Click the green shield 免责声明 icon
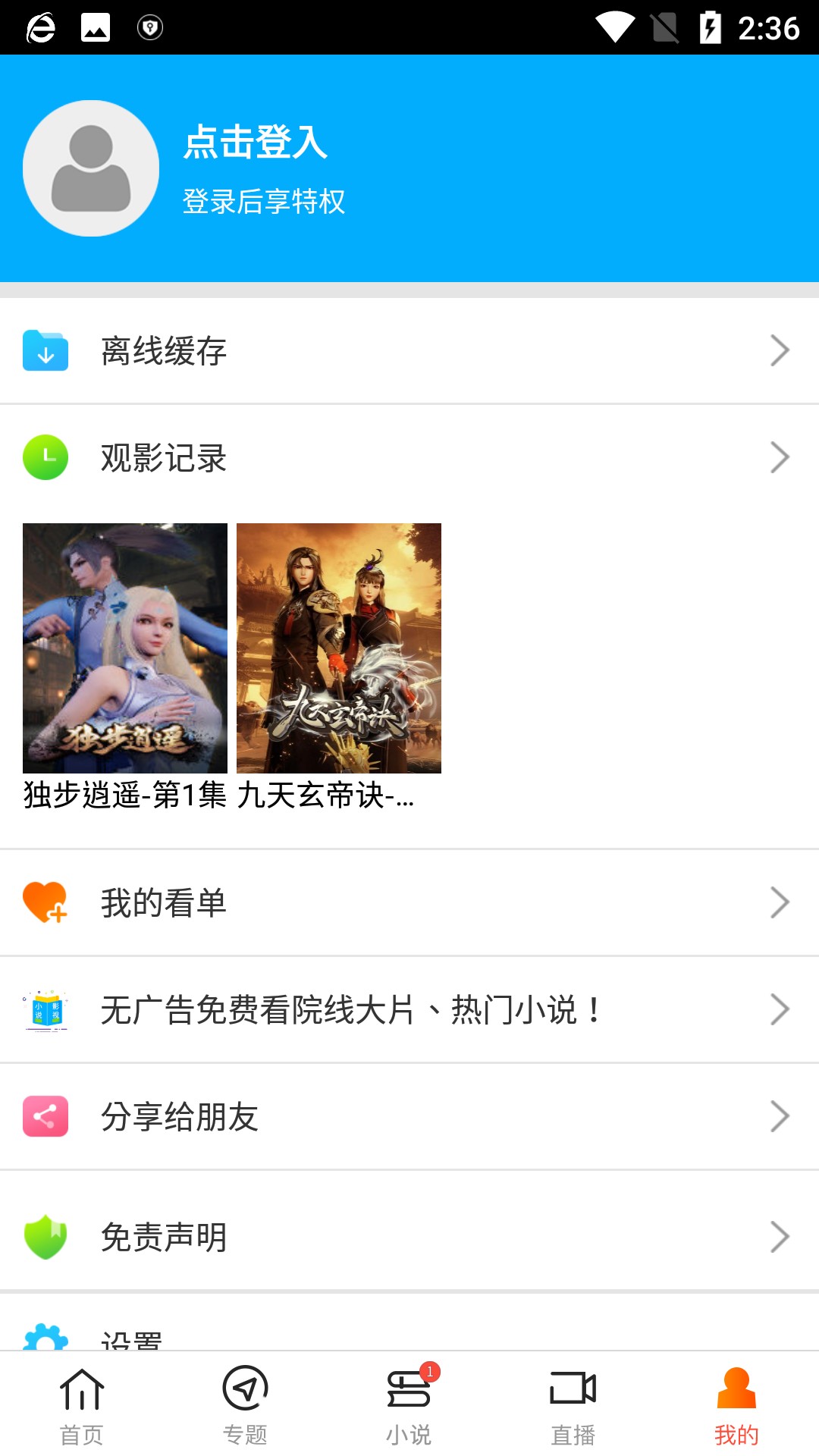819x1456 pixels. (45, 1236)
